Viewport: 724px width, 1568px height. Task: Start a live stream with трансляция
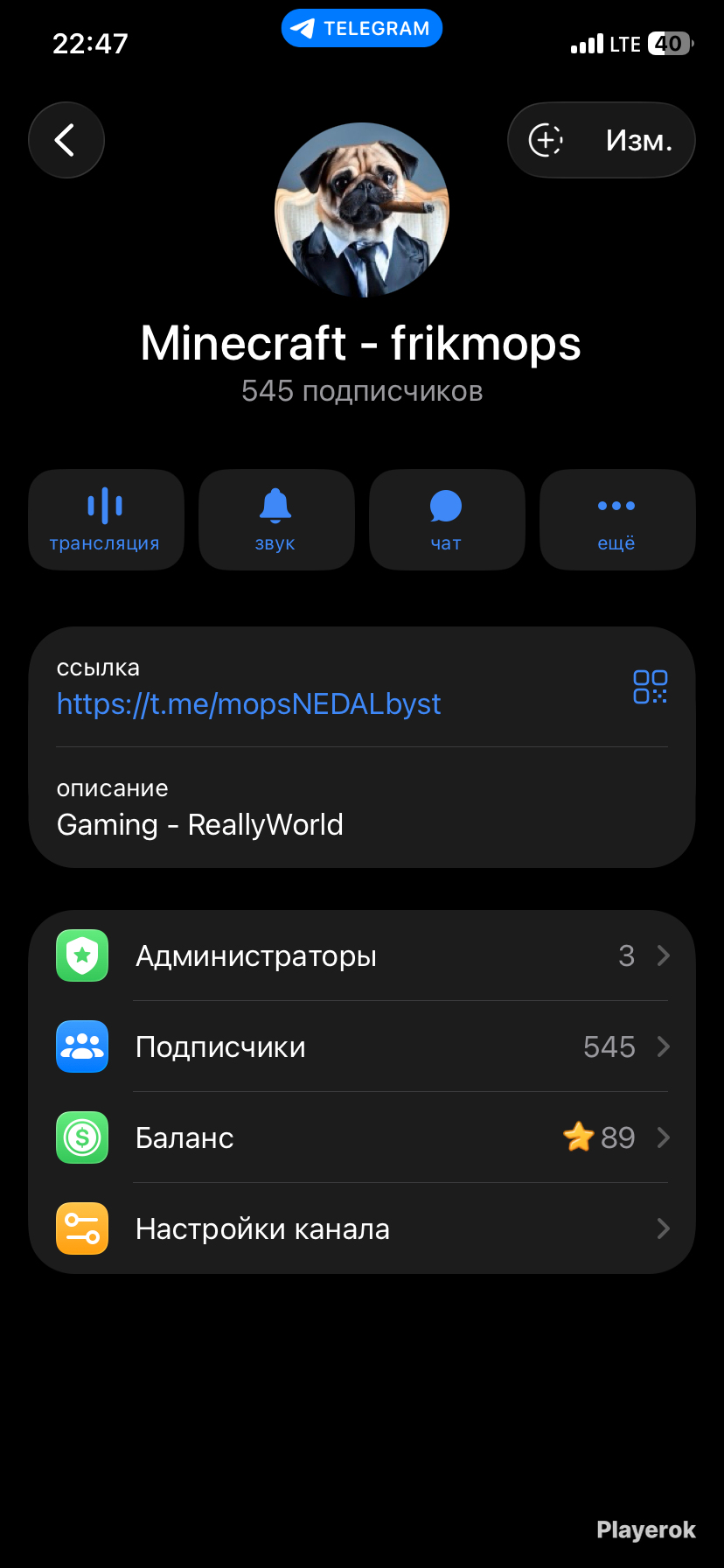click(x=106, y=520)
